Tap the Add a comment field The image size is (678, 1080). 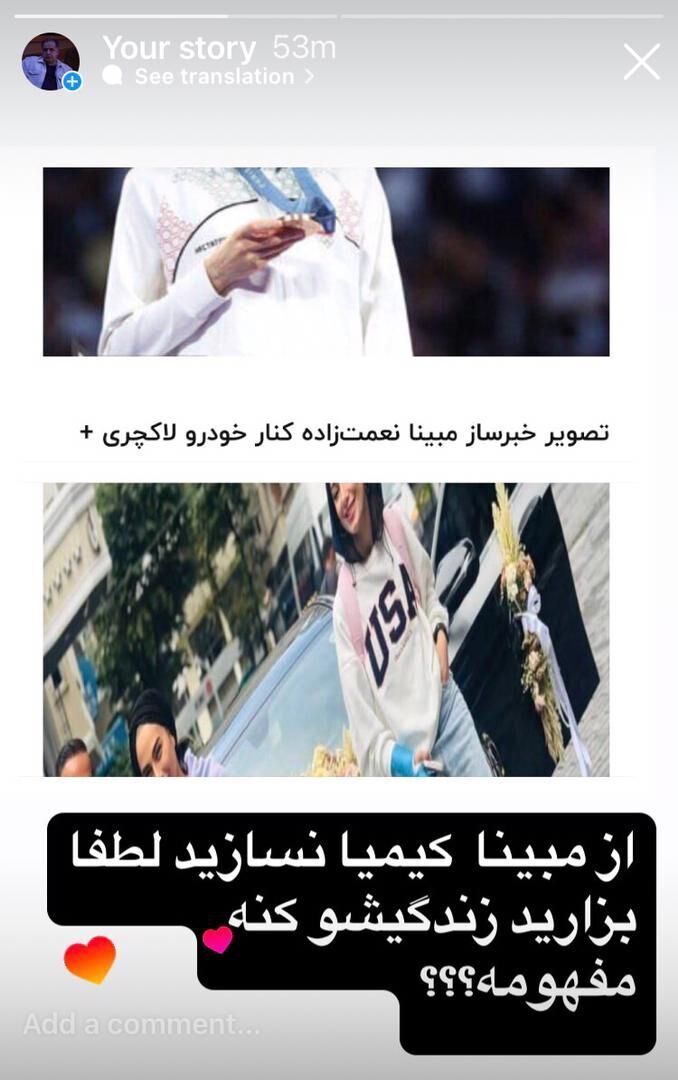(x=141, y=1024)
